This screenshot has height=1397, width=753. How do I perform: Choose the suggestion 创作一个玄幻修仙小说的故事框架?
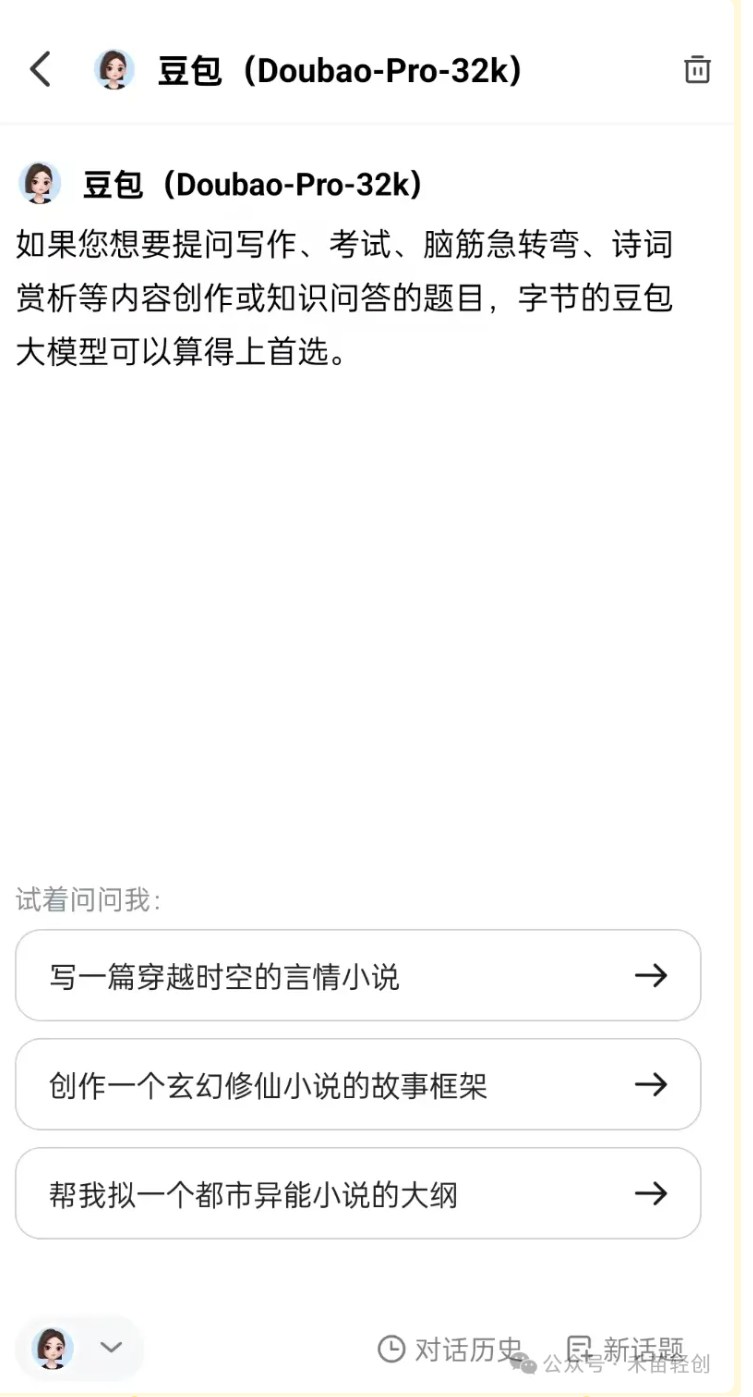click(x=357, y=1085)
